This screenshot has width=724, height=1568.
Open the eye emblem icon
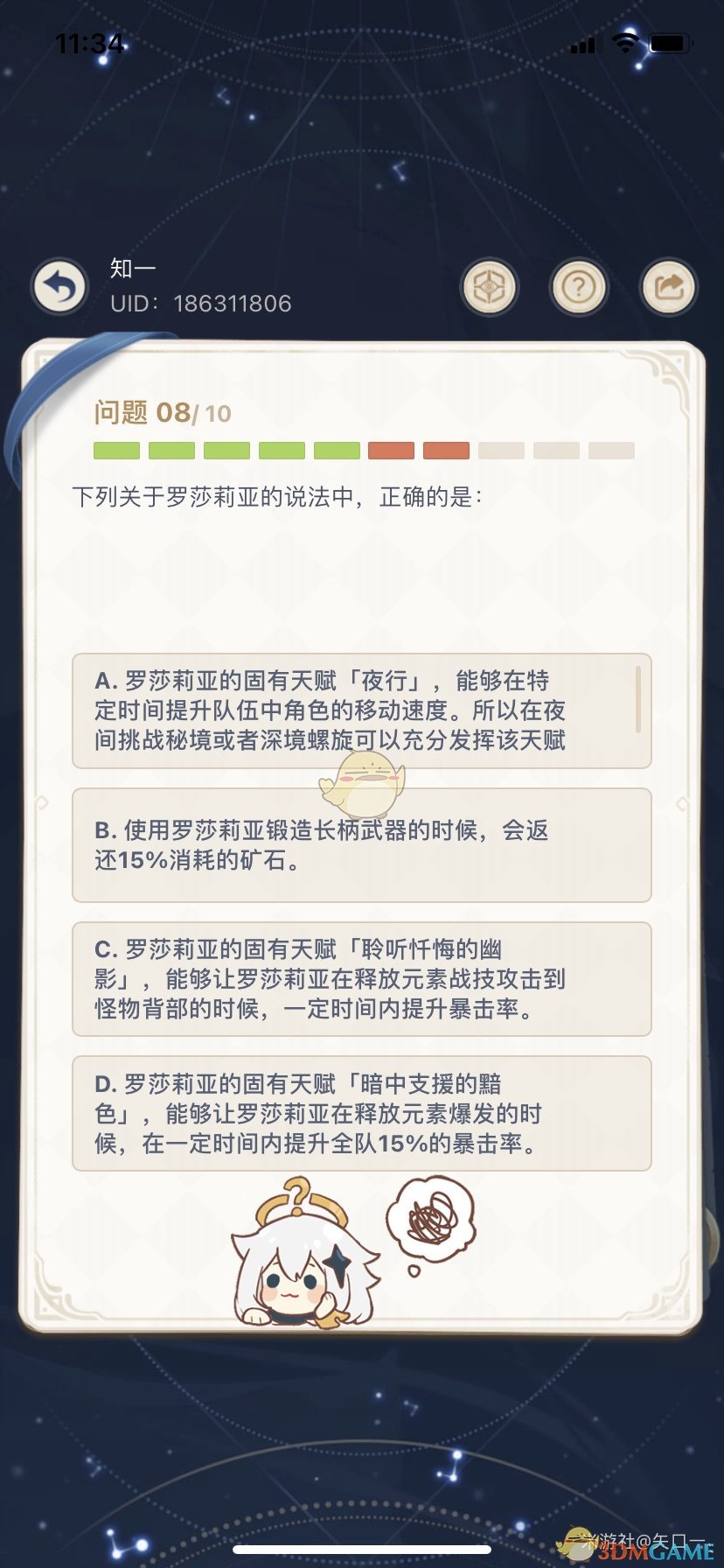click(490, 287)
